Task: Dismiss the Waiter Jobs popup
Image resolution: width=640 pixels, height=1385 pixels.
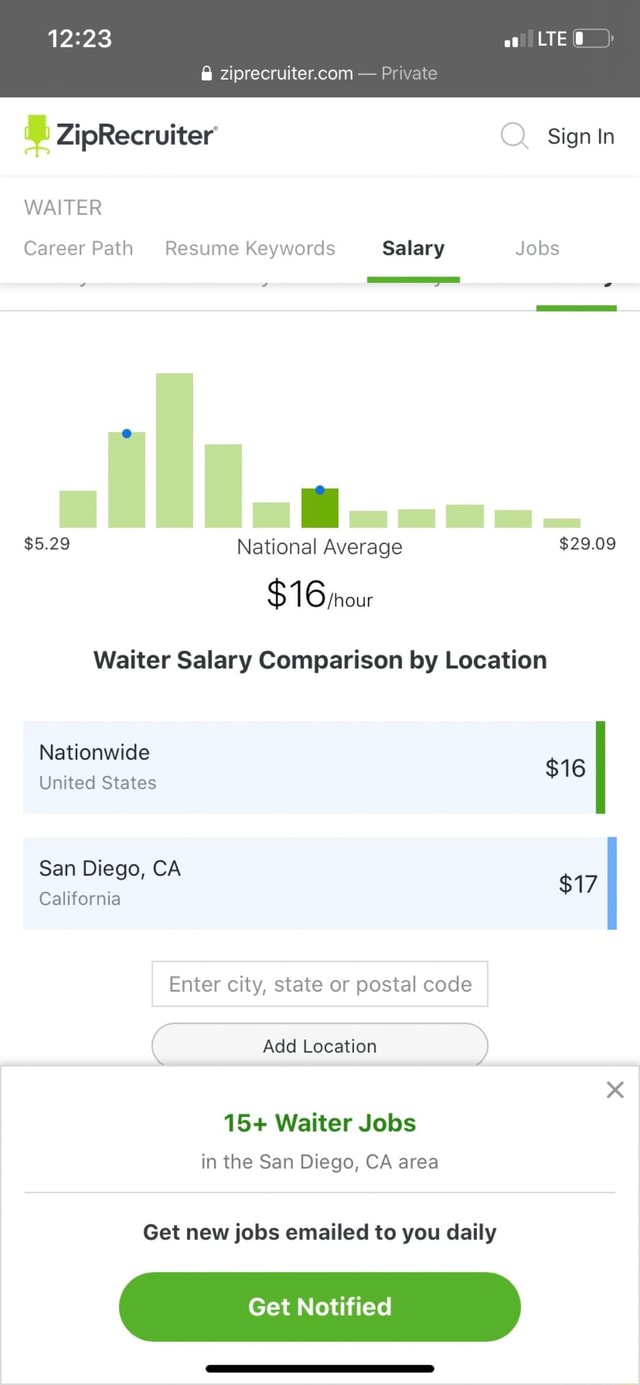Action: click(615, 1090)
